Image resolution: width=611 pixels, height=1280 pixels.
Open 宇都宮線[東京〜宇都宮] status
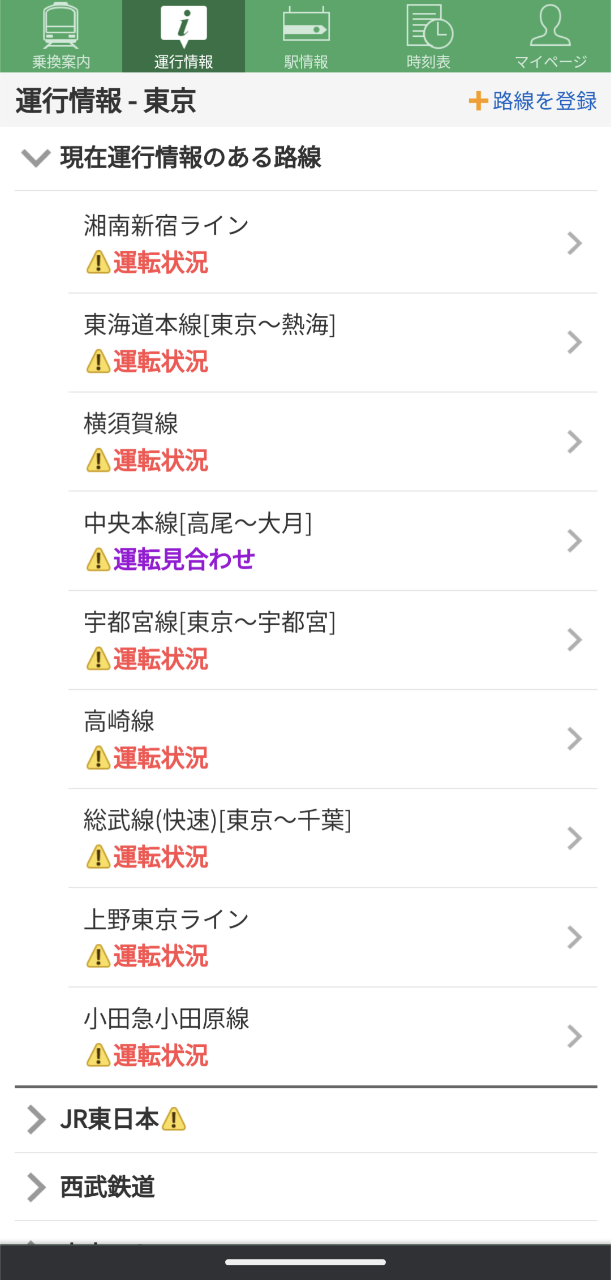click(x=330, y=639)
